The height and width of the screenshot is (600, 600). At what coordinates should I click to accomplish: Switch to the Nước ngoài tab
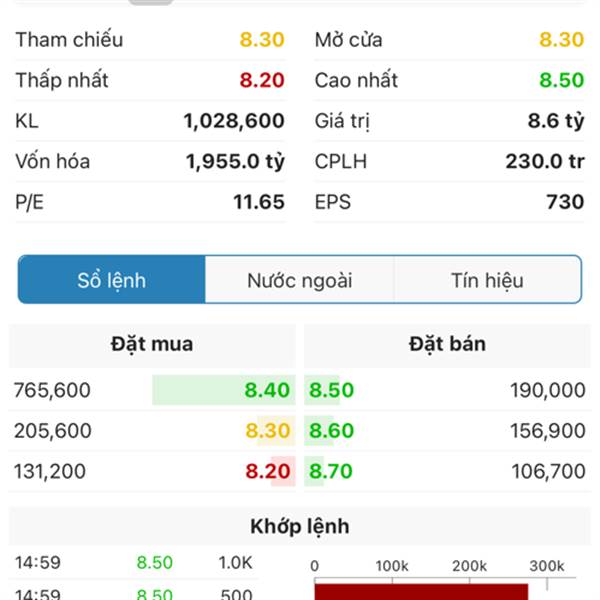300,280
